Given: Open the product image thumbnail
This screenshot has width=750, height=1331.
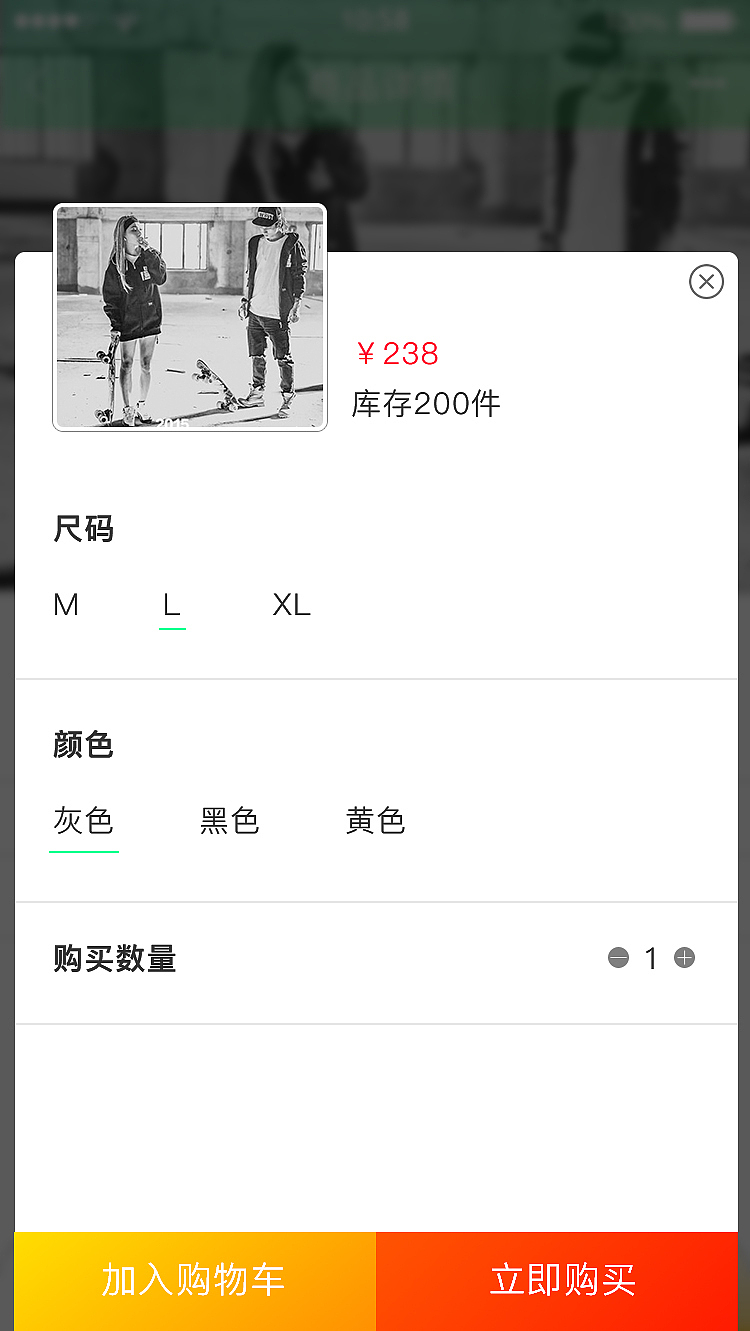Looking at the screenshot, I should click(189, 317).
